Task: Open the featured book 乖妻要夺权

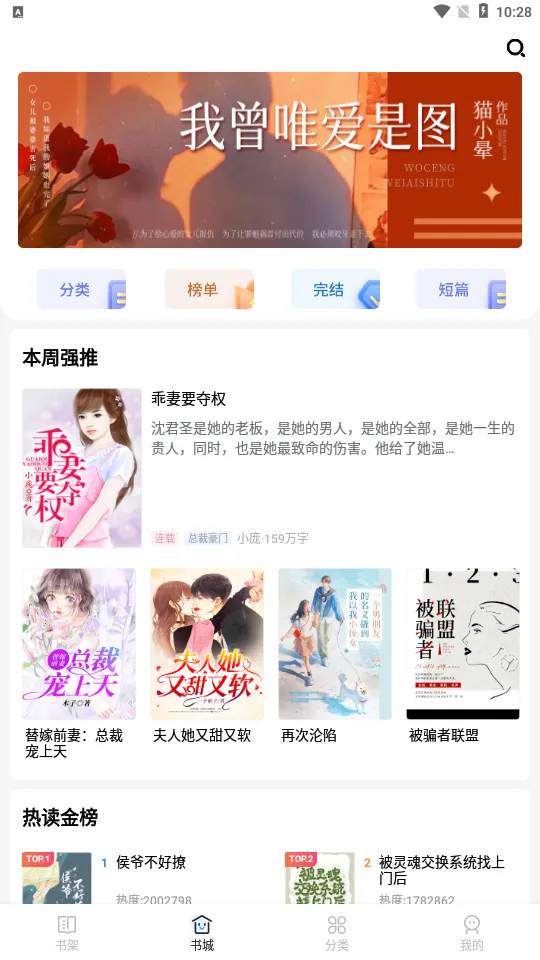Action: pos(270,468)
